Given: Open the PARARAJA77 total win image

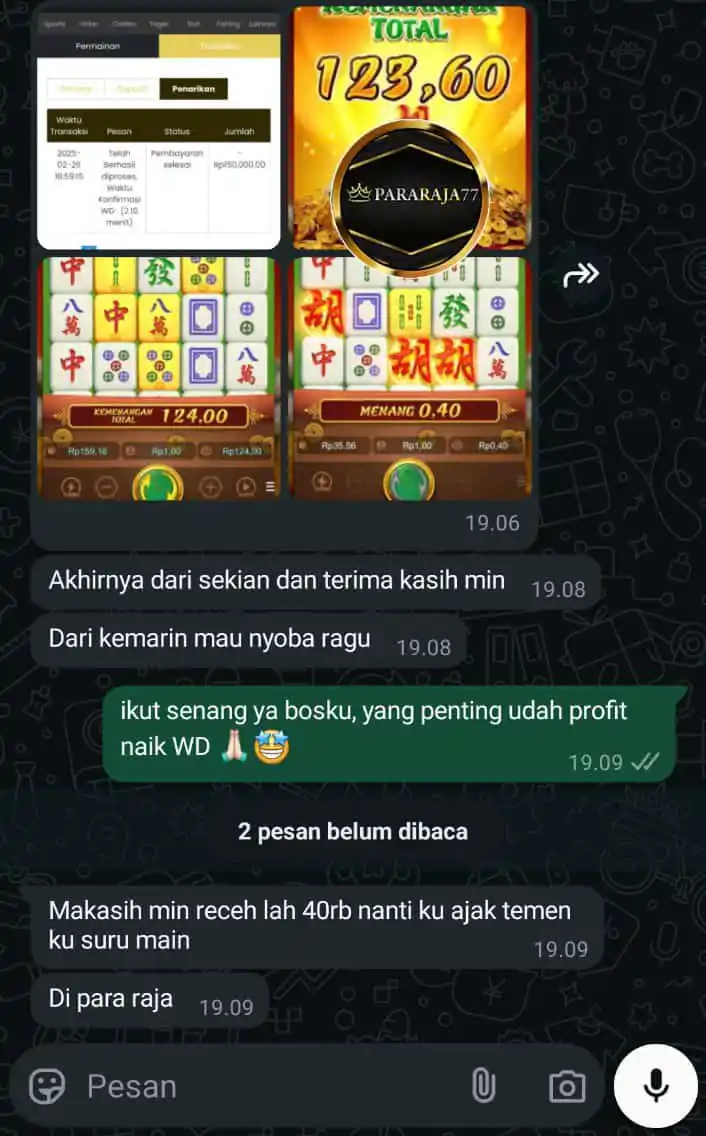Looking at the screenshot, I should coord(409,128).
